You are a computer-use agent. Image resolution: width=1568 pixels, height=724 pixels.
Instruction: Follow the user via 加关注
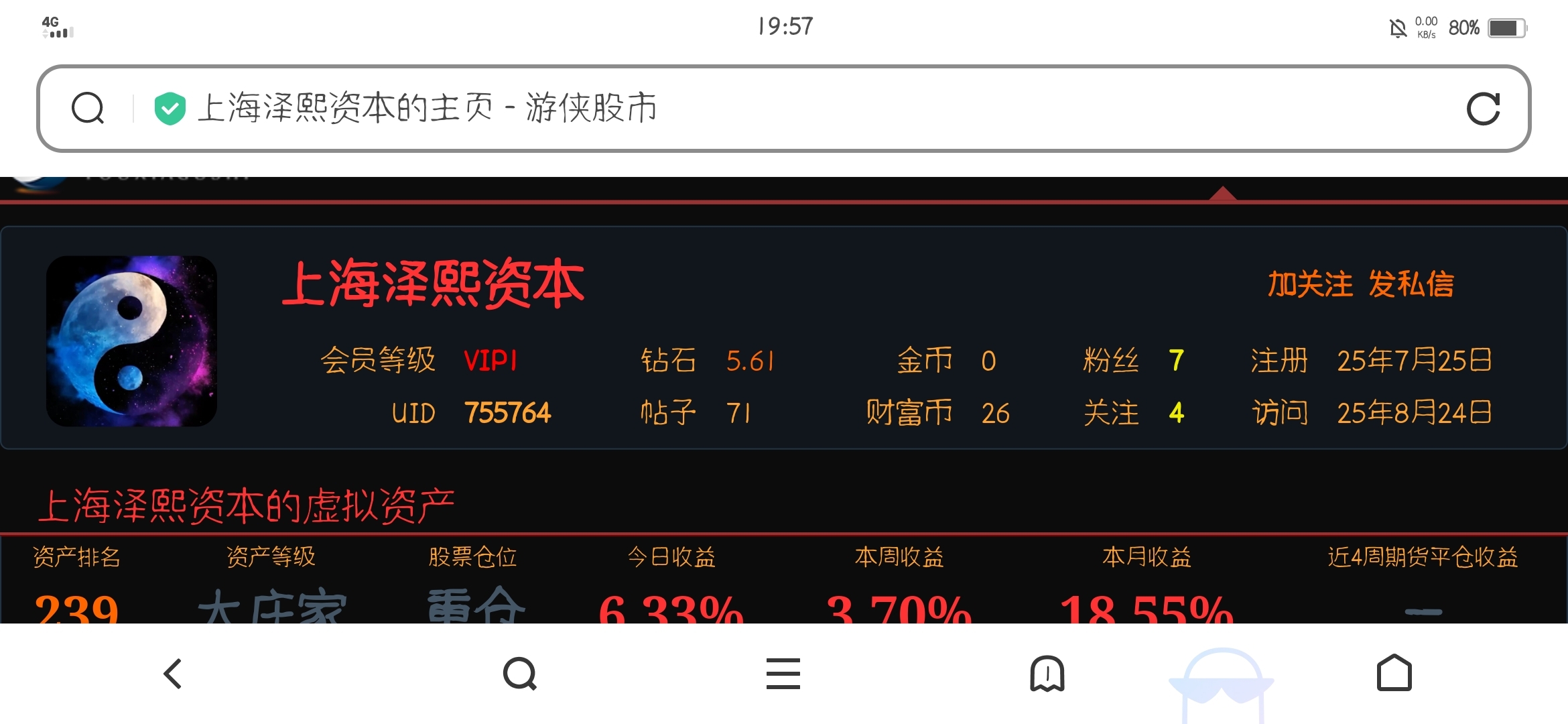(x=1310, y=284)
